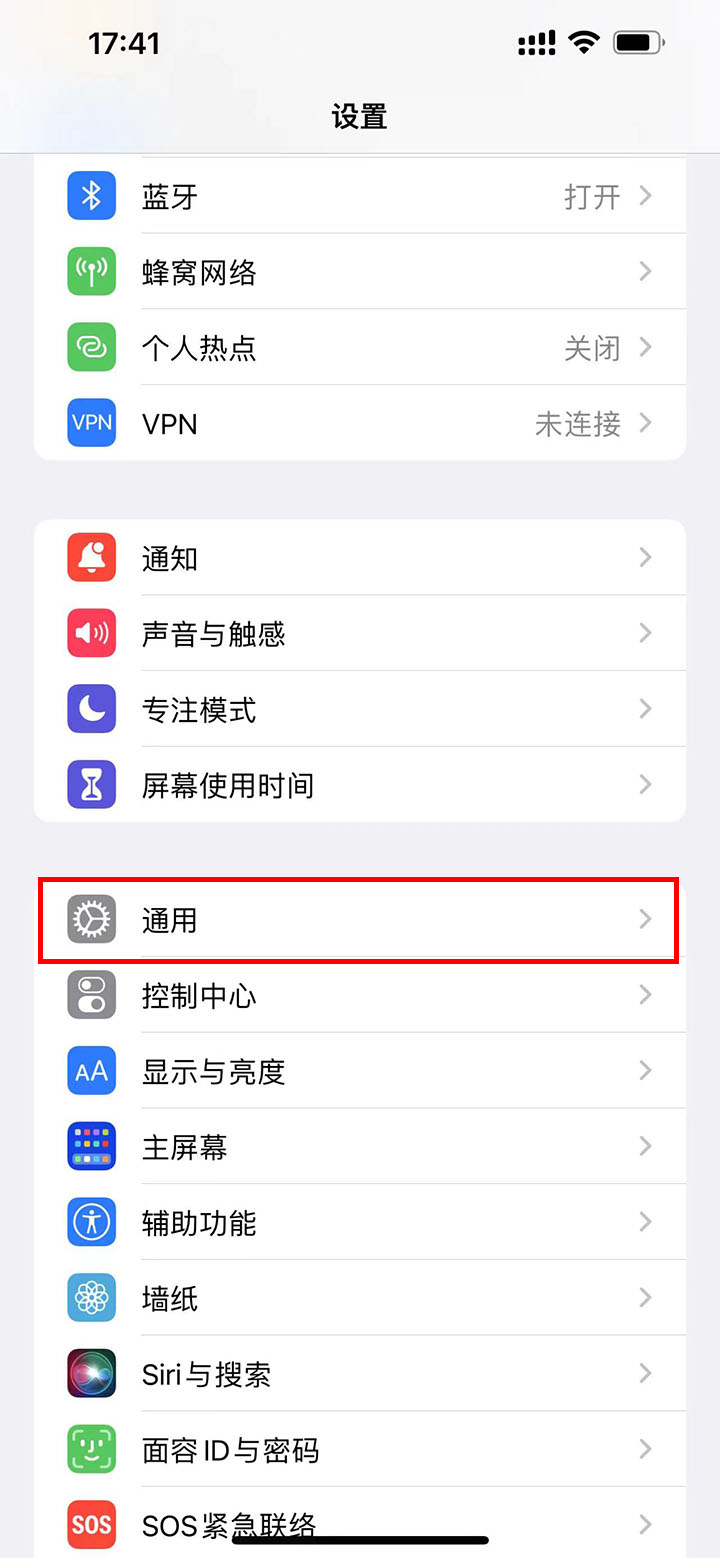Tap the blue VPN icon
The height and width of the screenshot is (1558, 720).
click(91, 423)
